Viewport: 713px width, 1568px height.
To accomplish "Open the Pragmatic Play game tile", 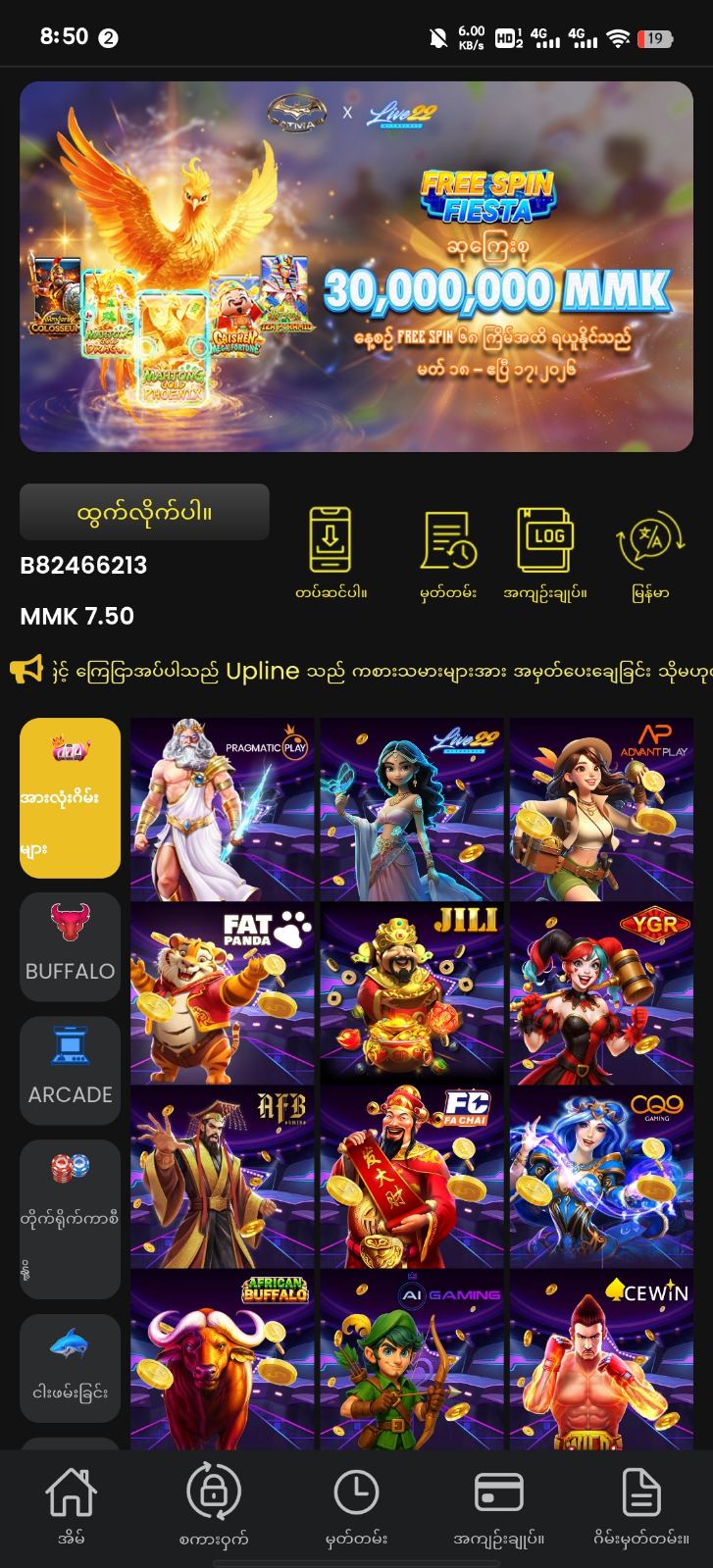I will click(x=223, y=809).
